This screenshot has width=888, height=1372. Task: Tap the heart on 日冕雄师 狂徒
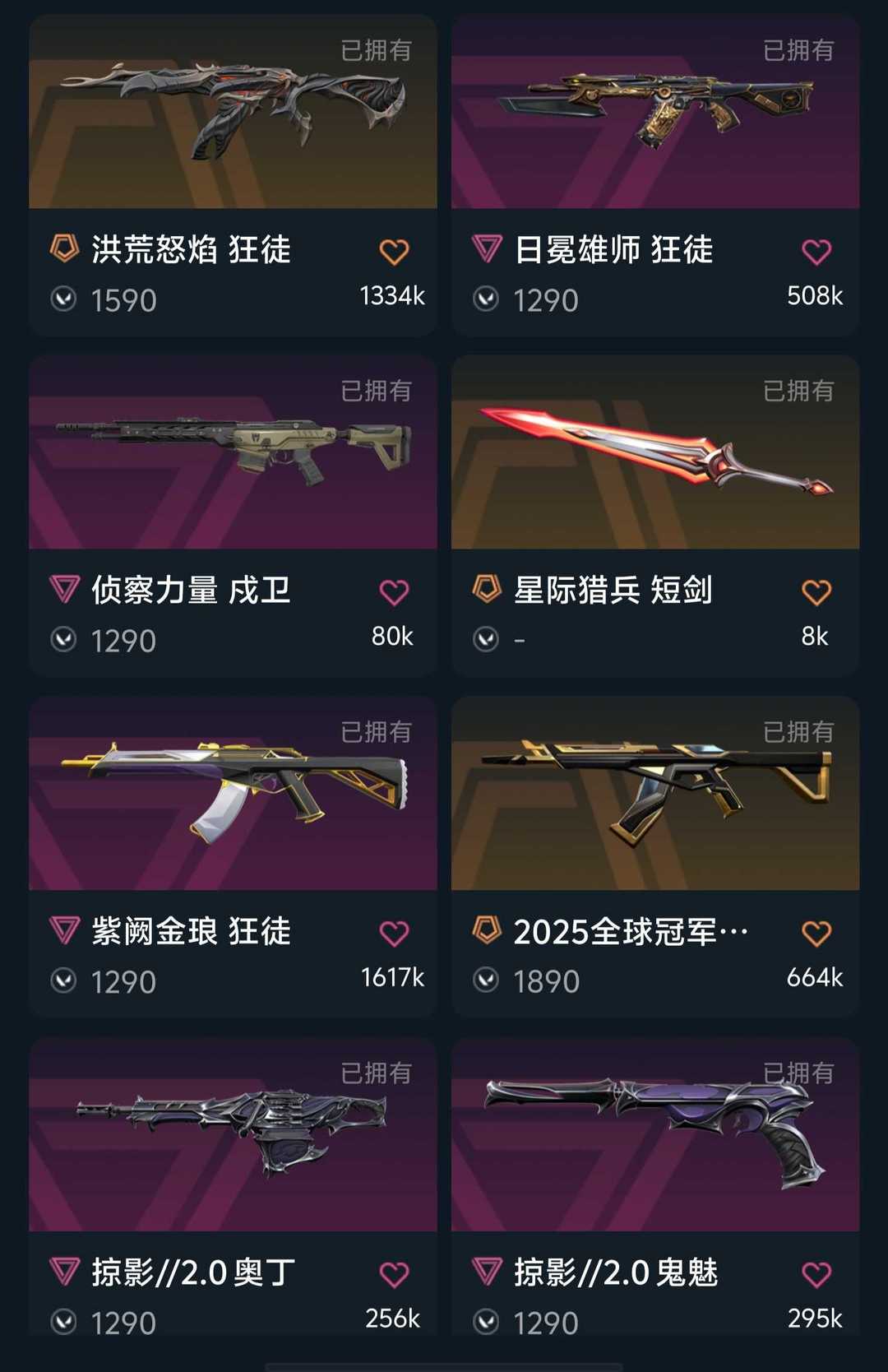(x=816, y=252)
